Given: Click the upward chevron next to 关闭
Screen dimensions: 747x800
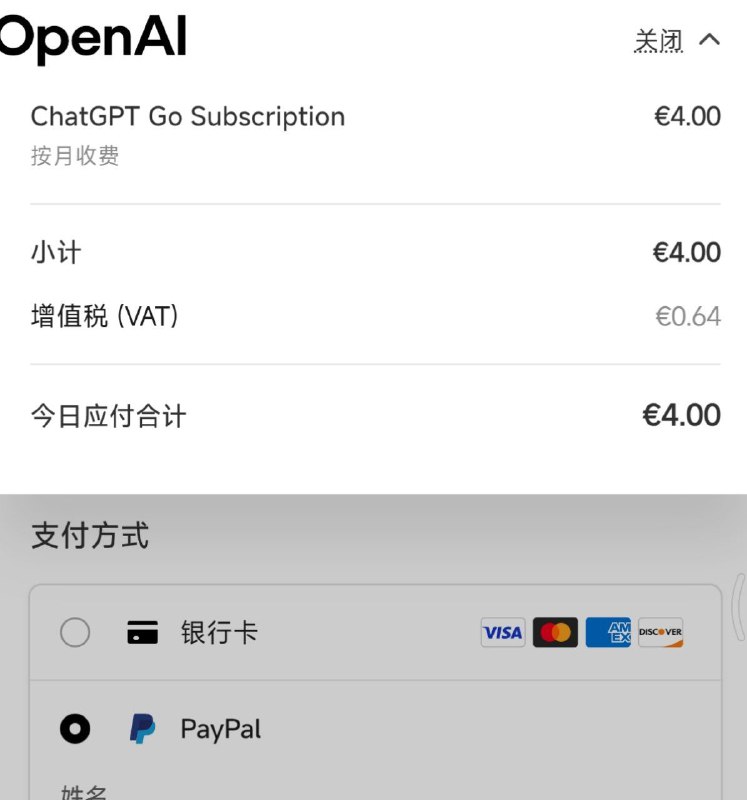Looking at the screenshot, I should pos(709,40).
